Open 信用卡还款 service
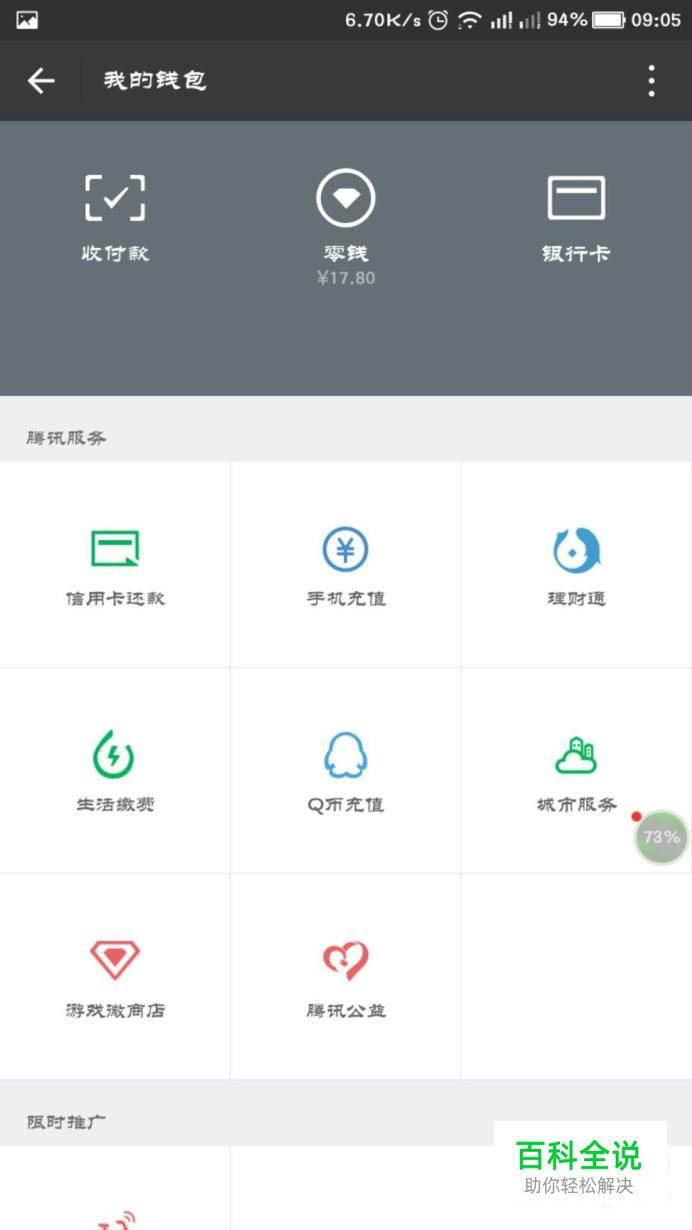Viewport: 692px width, 1230px height. pos(115,565)
